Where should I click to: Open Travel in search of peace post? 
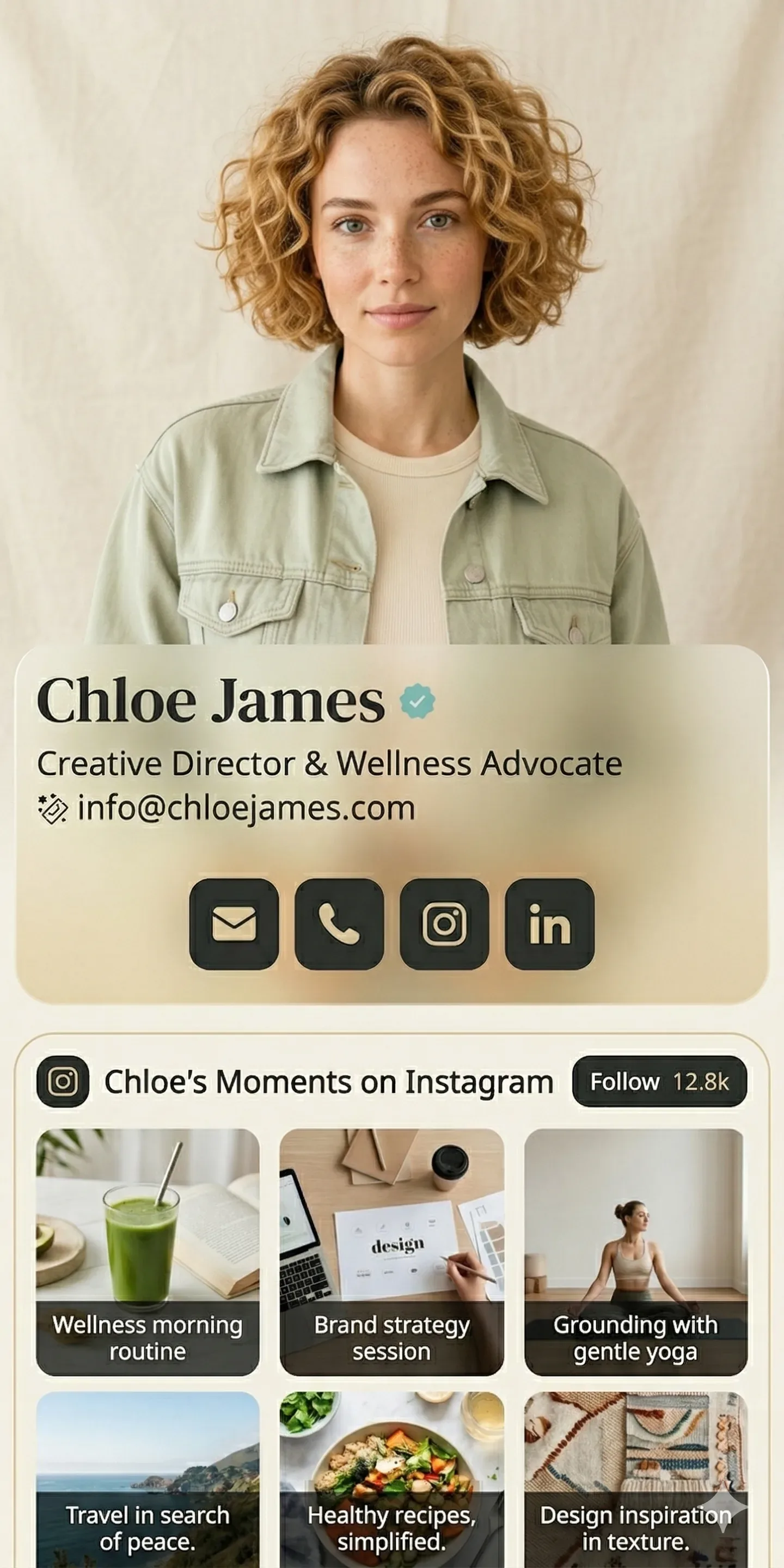[x=148, y=1479]
